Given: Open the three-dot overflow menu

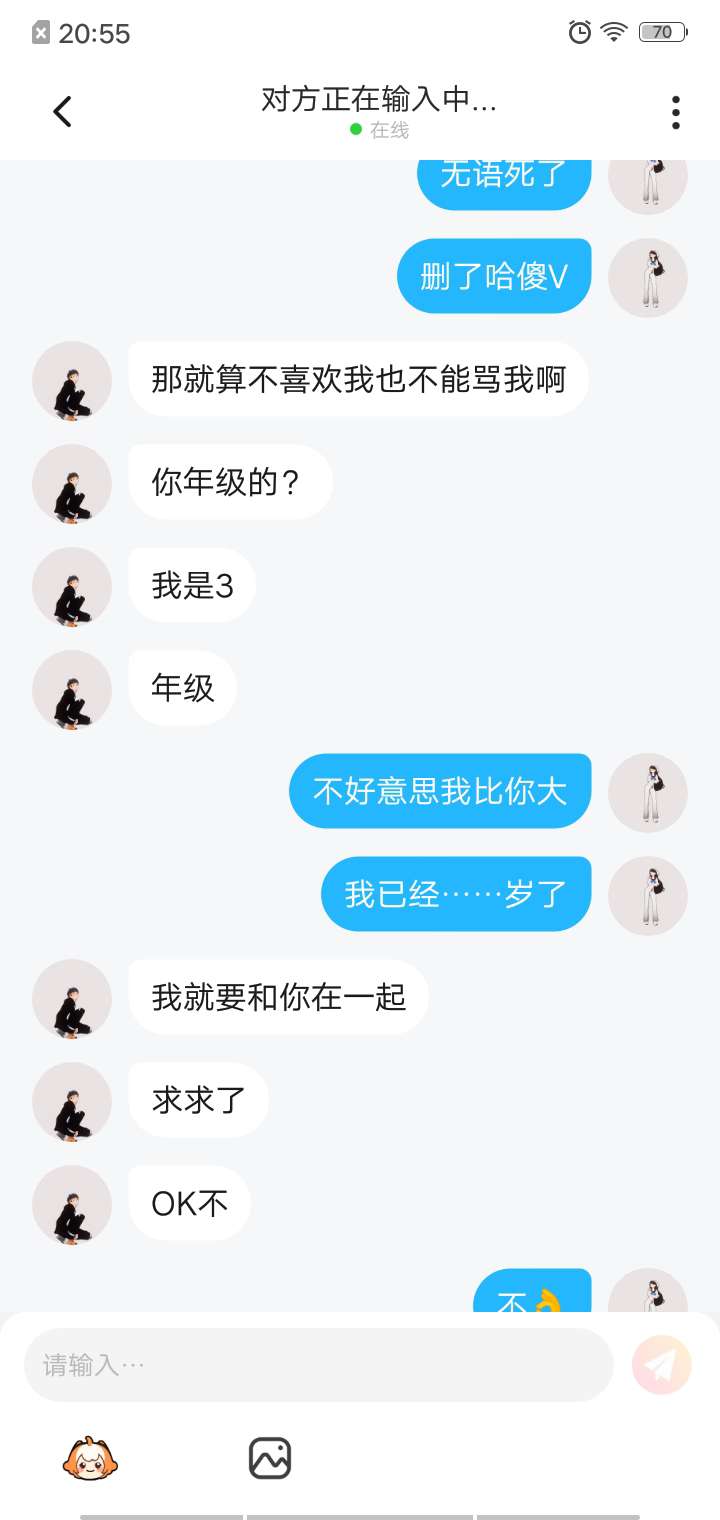Looking at the screenshot, I should tap(676, 112).
